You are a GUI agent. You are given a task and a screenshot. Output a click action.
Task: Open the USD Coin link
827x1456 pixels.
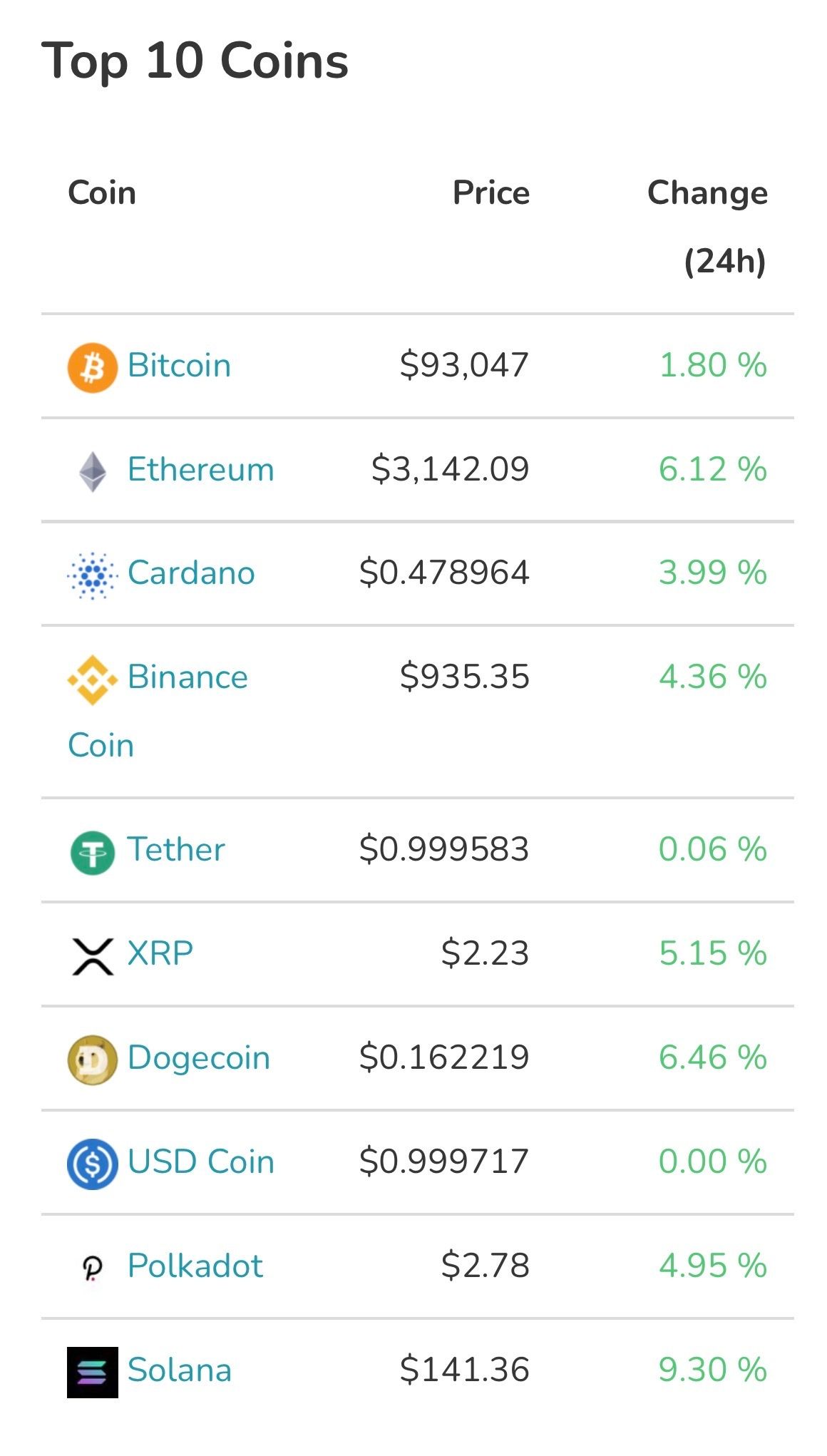click(200, 1162)
